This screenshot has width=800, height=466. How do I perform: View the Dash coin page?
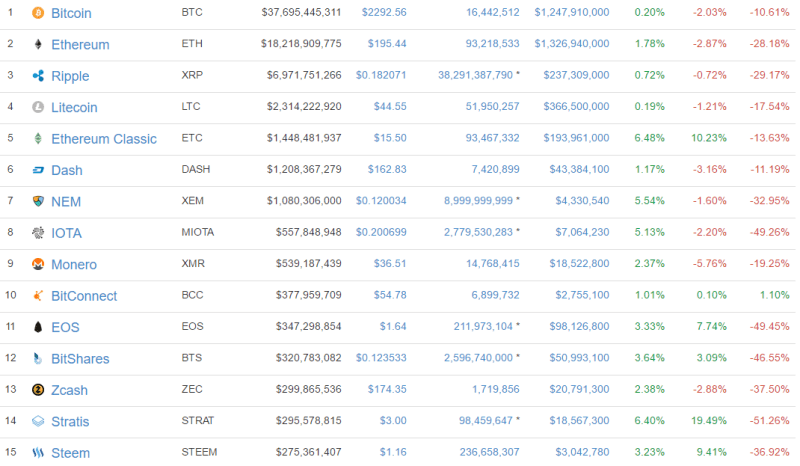click(x=66, y=170)
